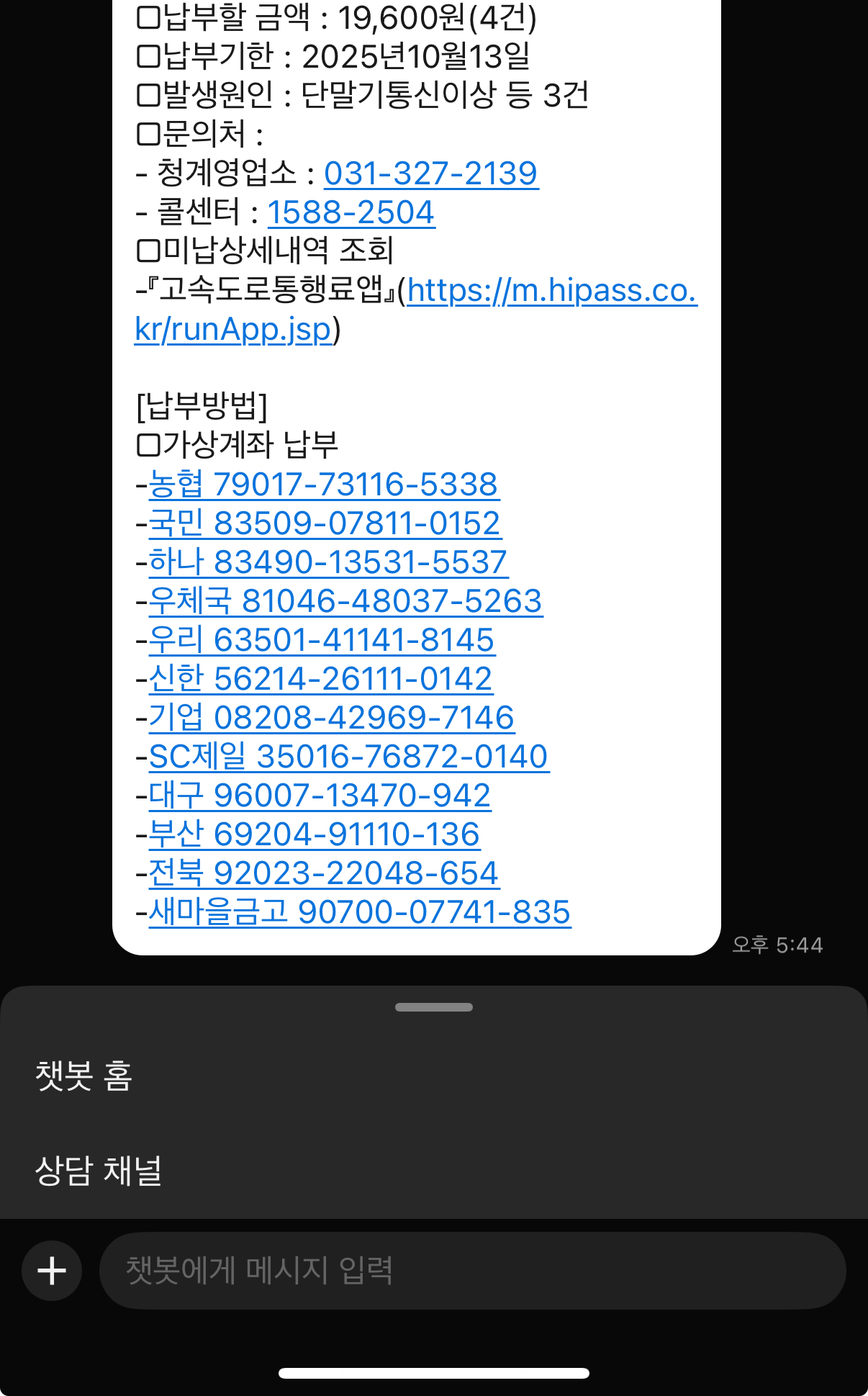Select the 기업 08208-42969-7146 account link
The width and height of the screenshot is (868, 1396).
pos(331,718)
